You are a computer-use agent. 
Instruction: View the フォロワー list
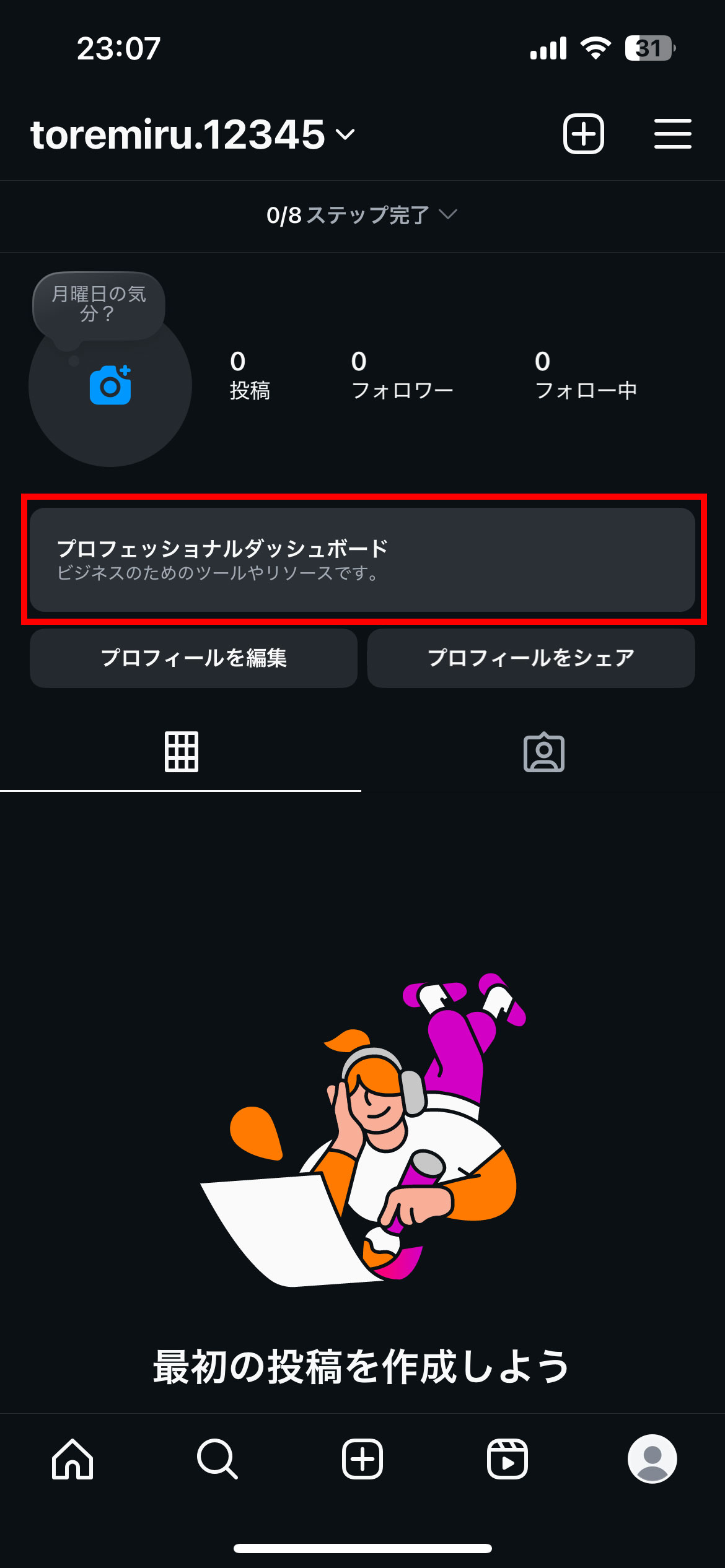[x=402, y=375]
